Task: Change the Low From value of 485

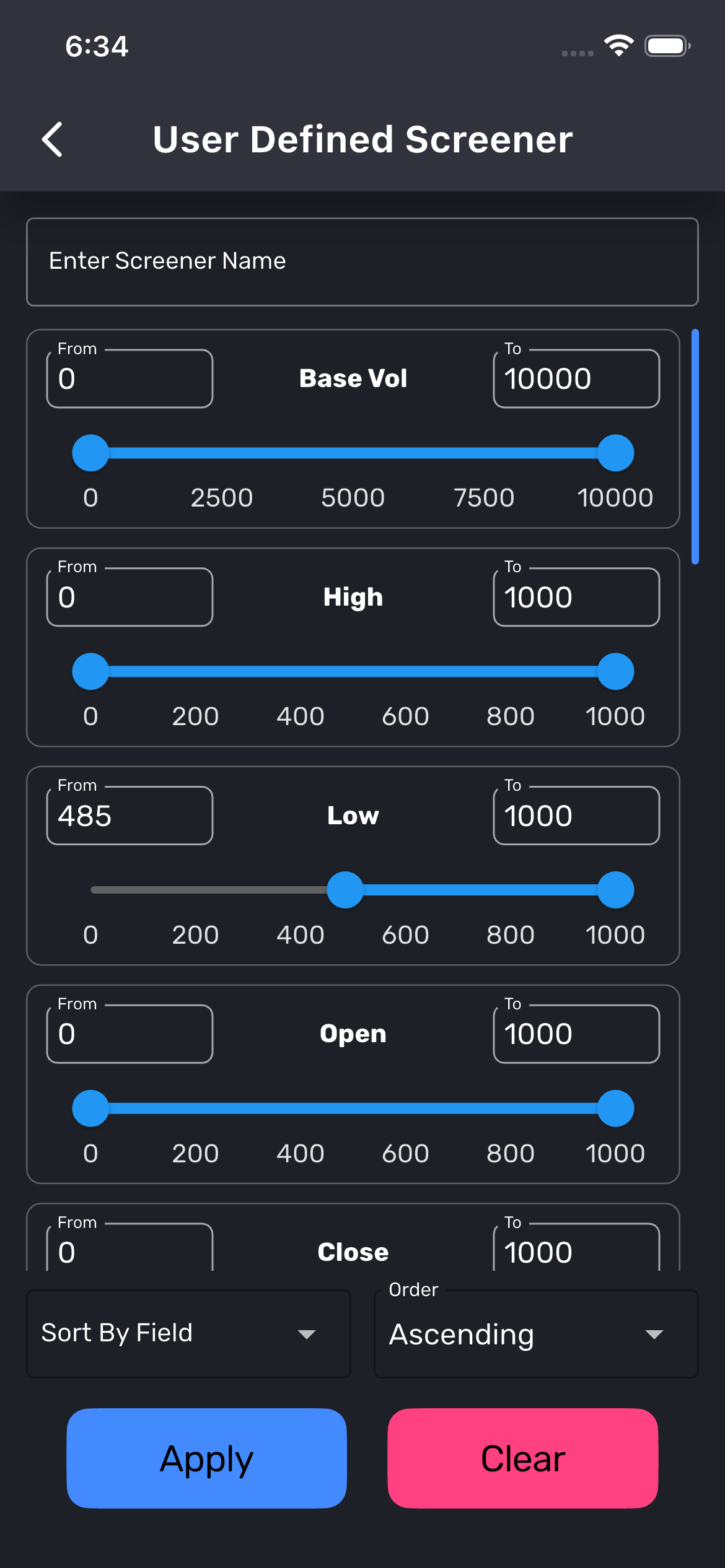Action: coord(130,816)
